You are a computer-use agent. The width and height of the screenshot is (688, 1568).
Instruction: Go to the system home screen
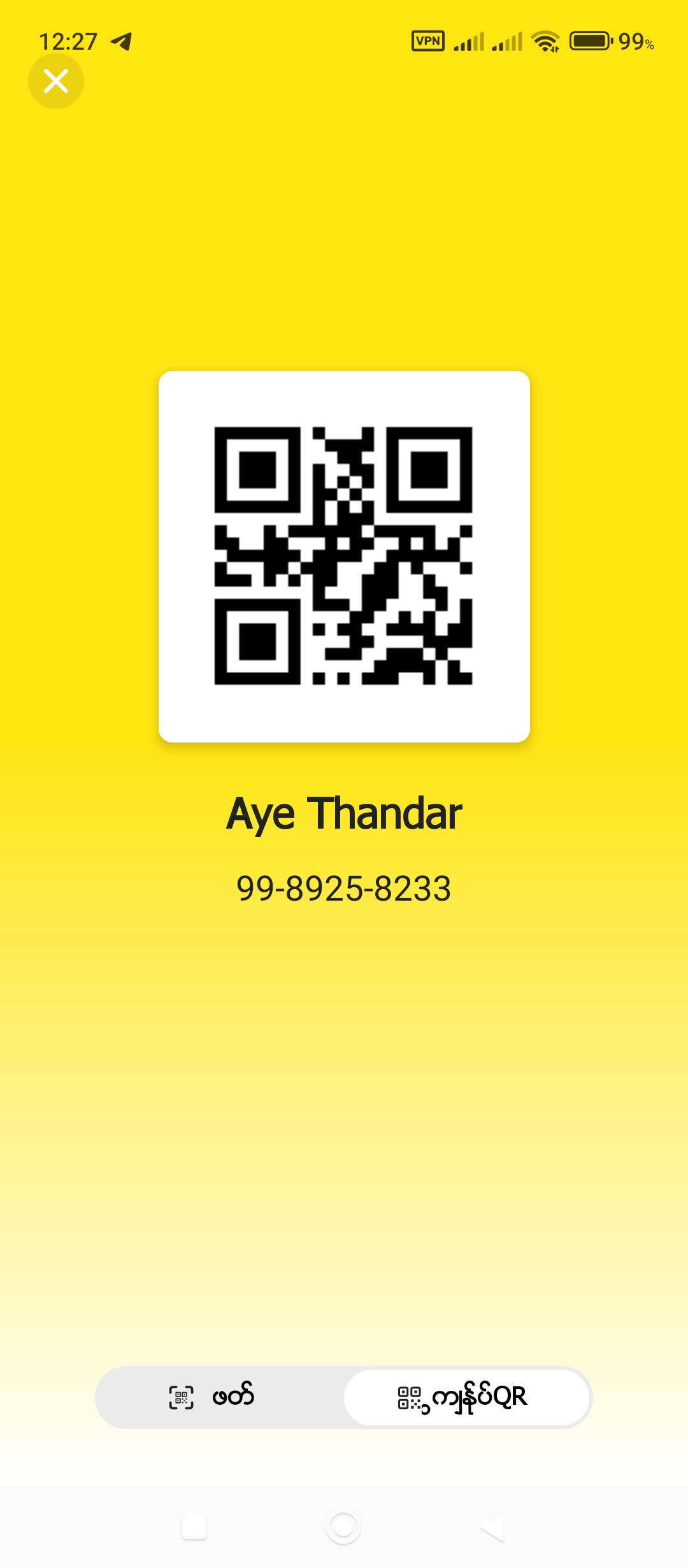coord(343,1527)
